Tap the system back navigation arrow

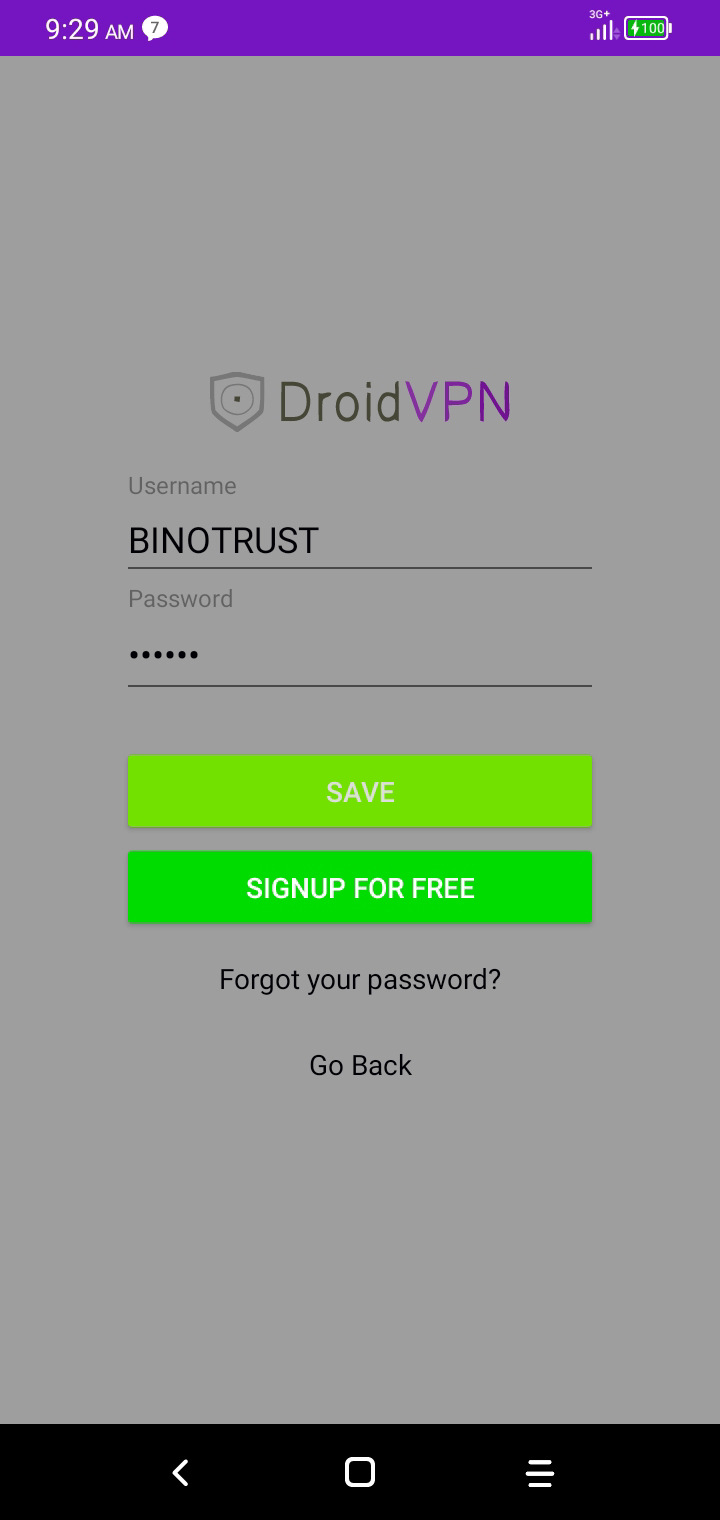tap(181, 1472)
